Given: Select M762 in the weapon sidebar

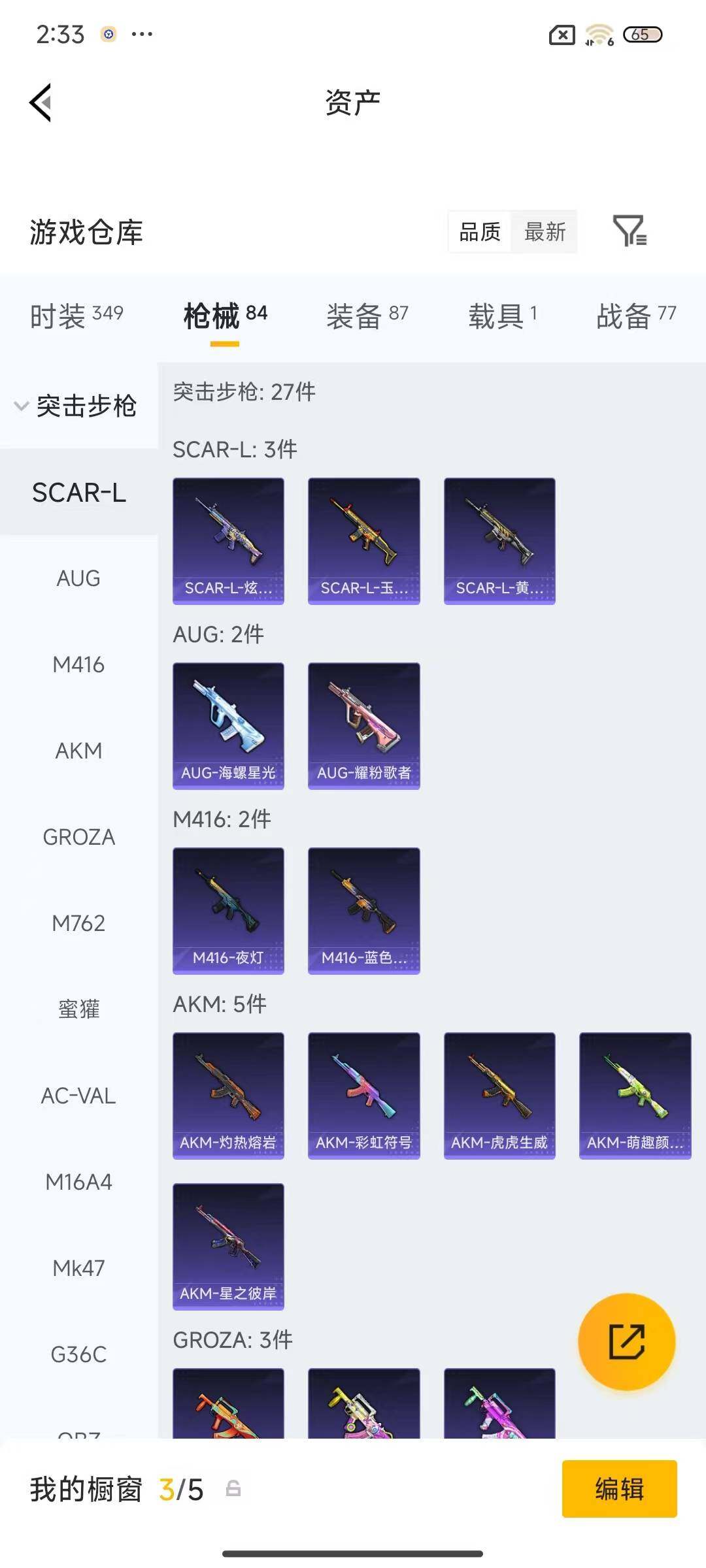Looking at the screenshot, I should [78, 923].
